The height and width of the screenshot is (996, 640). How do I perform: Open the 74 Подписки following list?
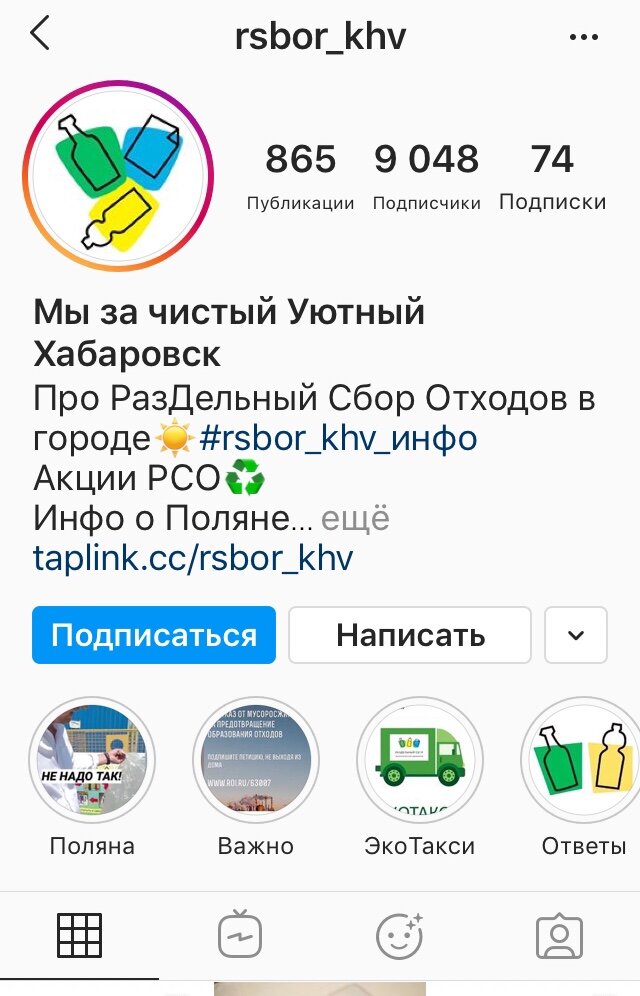click(x=552, y=177)
